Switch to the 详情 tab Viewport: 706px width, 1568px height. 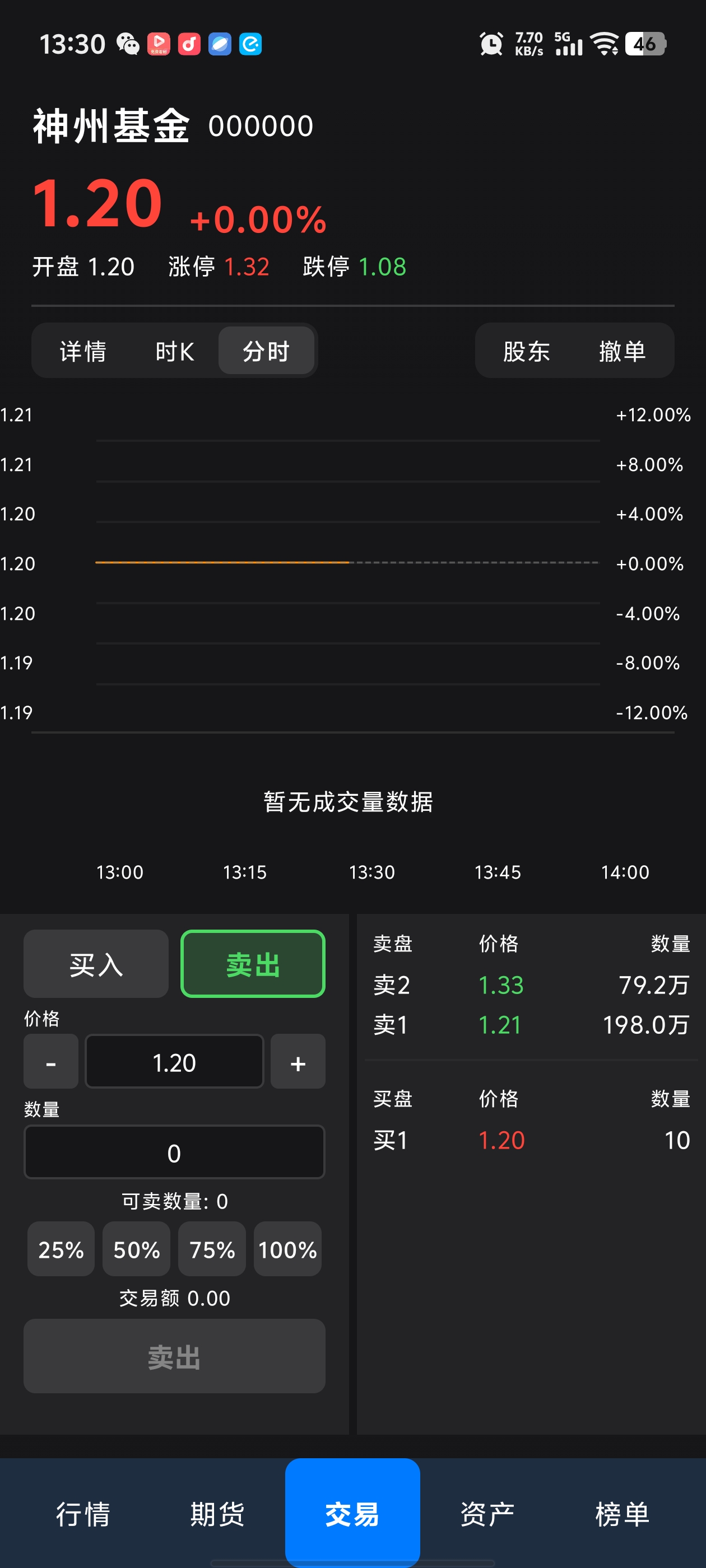[x=83, y=351]
